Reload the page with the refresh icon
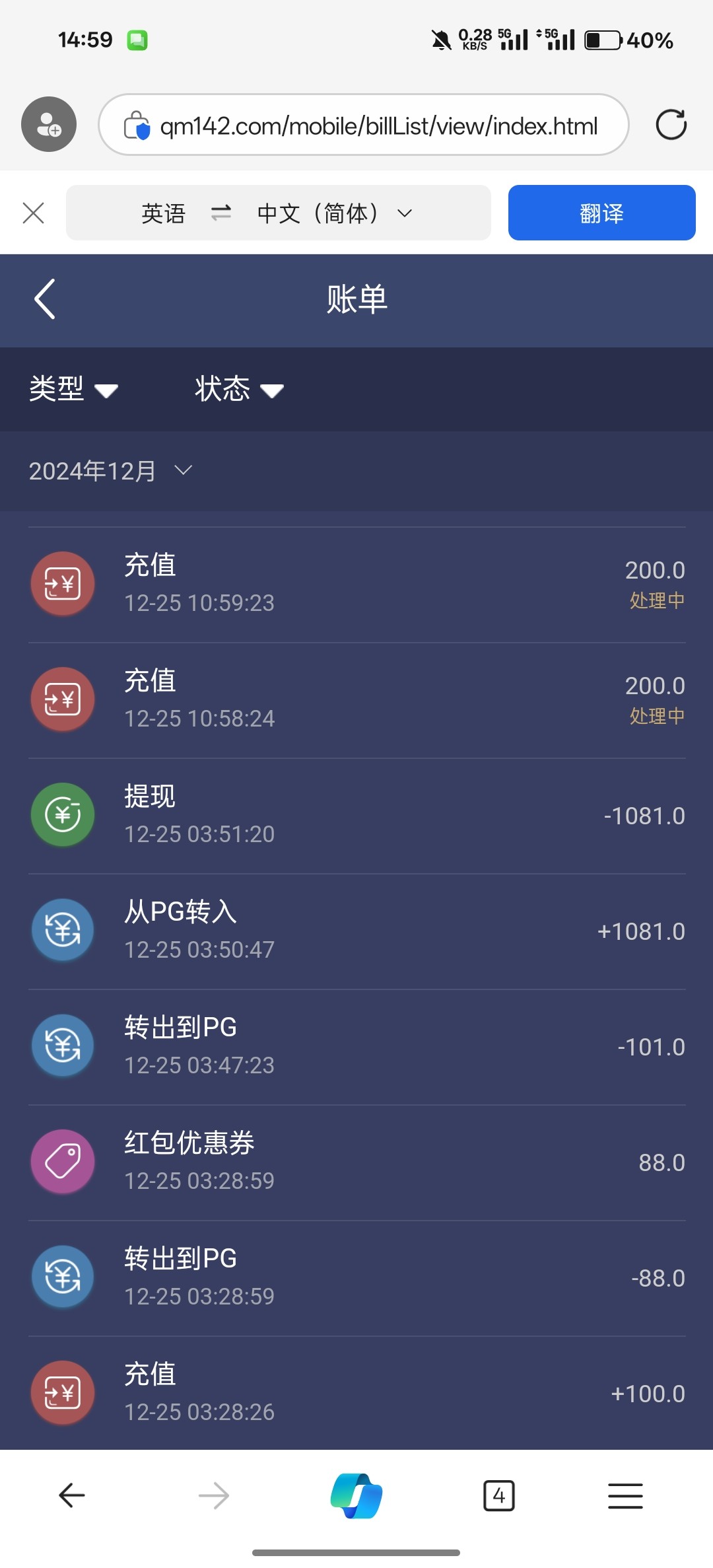The width and height of the screenshot is (713, 1568). coord(671,124)
